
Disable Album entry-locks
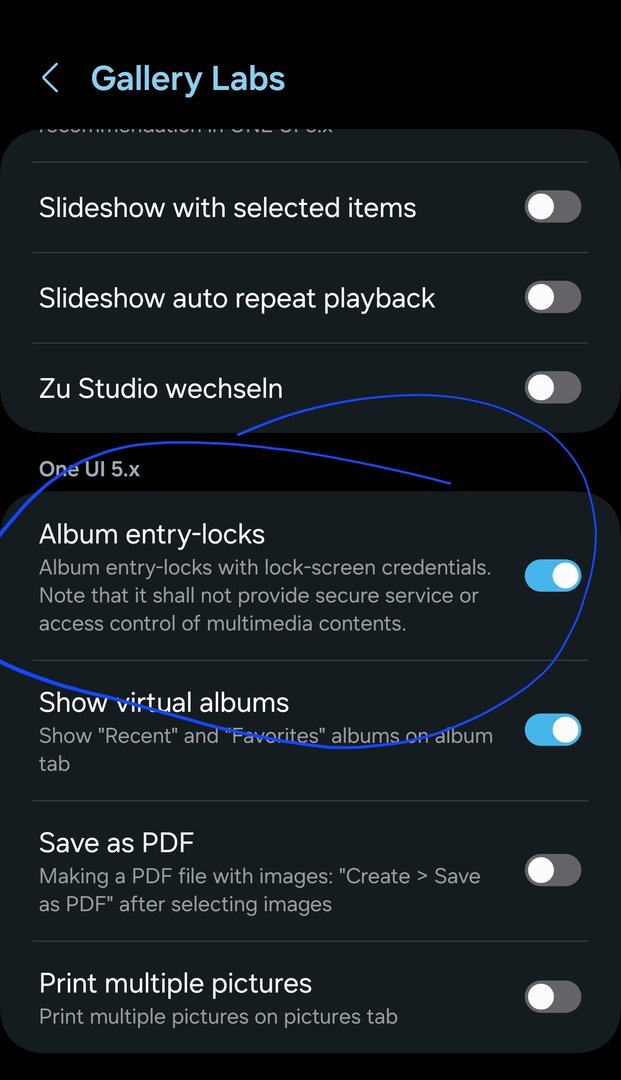[552, 576]
